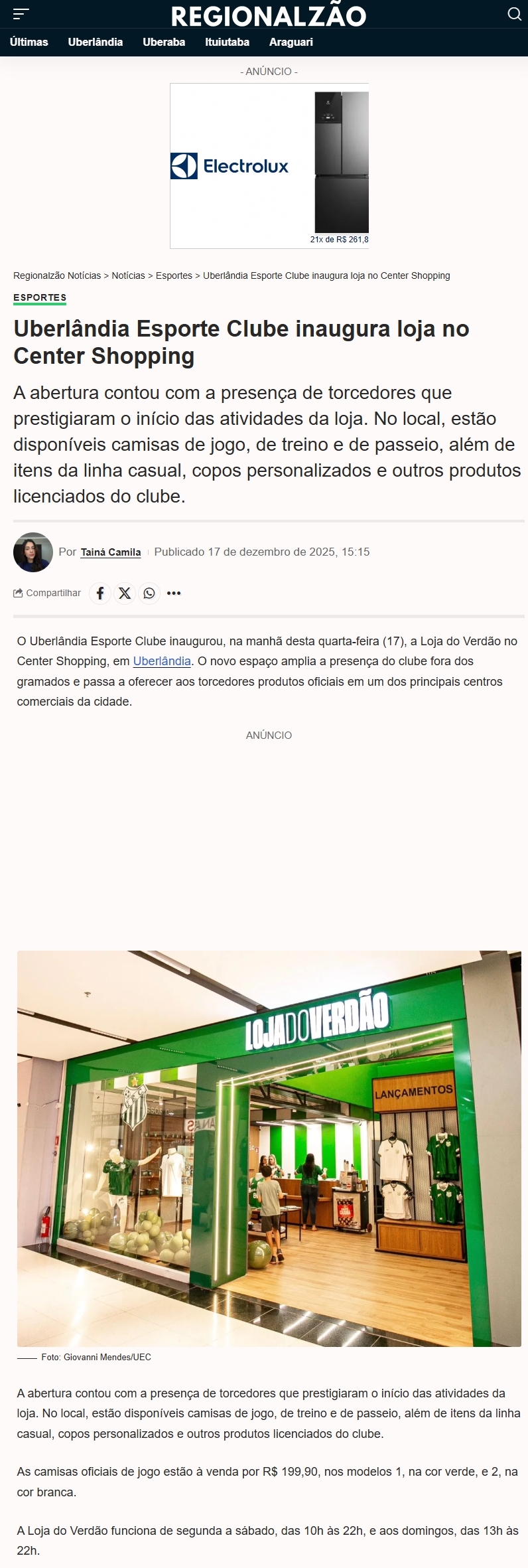Go to Regionalzão Notícias breadcrumb
This screenshot has width=528, height=1568.
[x=57, y=275]
